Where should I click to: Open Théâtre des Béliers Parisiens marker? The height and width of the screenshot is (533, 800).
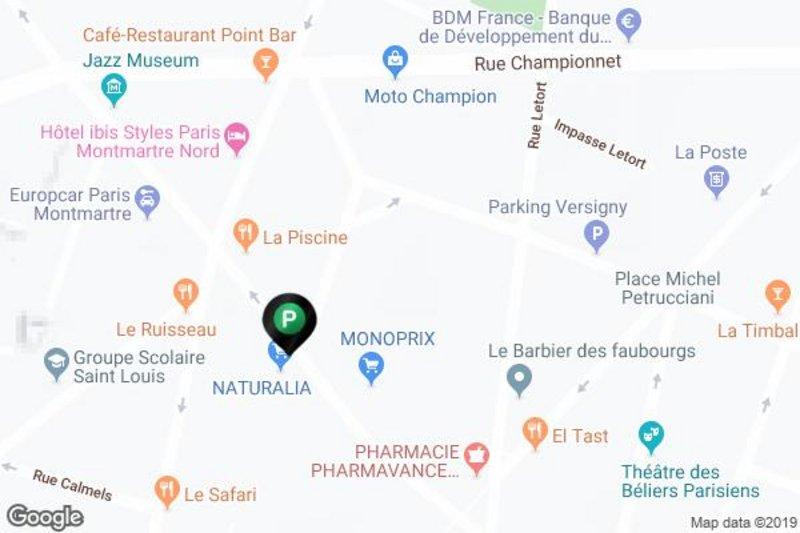click(651, 436)
